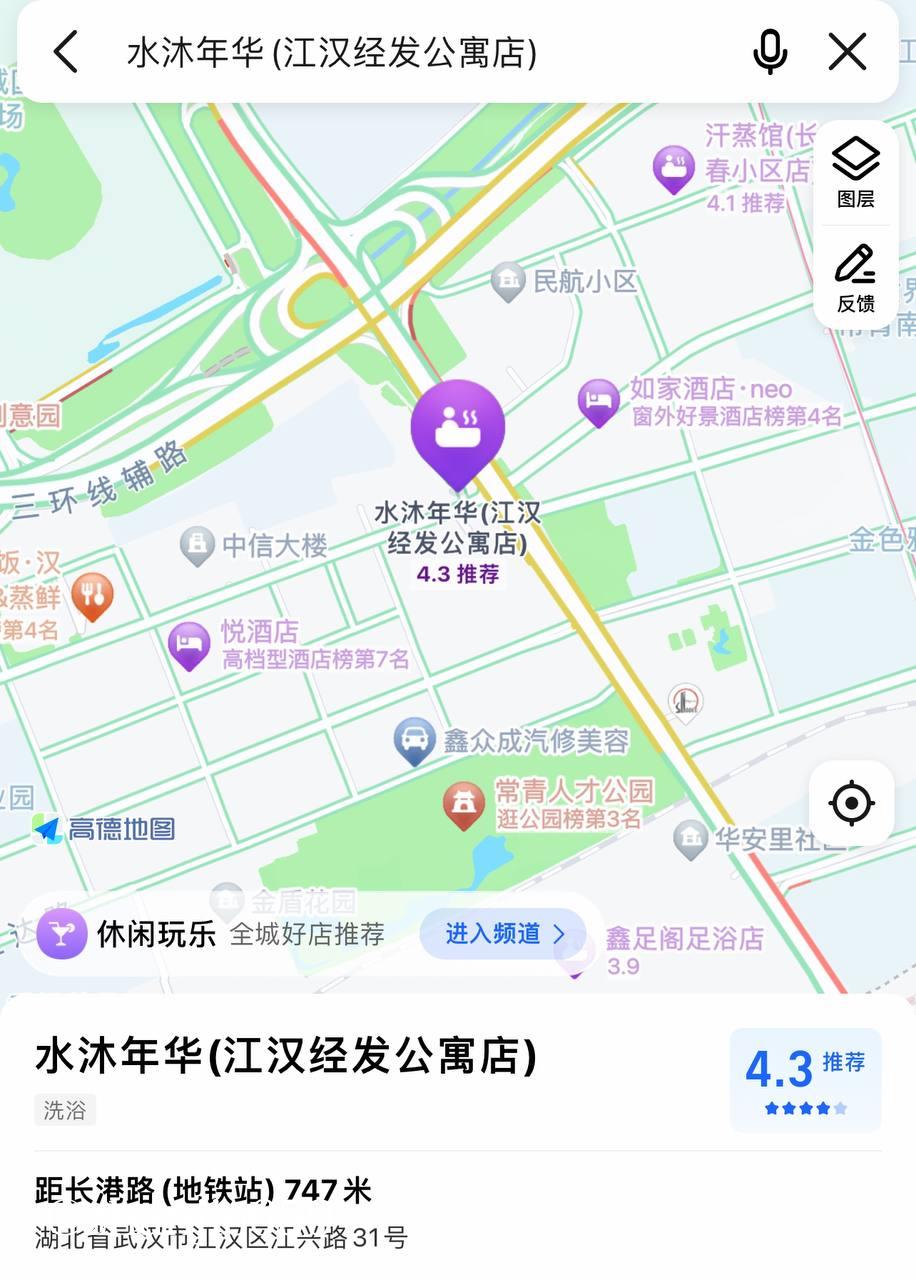
Task: Open the 图层 layers options
Action: pyautogui.click(x=855, y=173)
